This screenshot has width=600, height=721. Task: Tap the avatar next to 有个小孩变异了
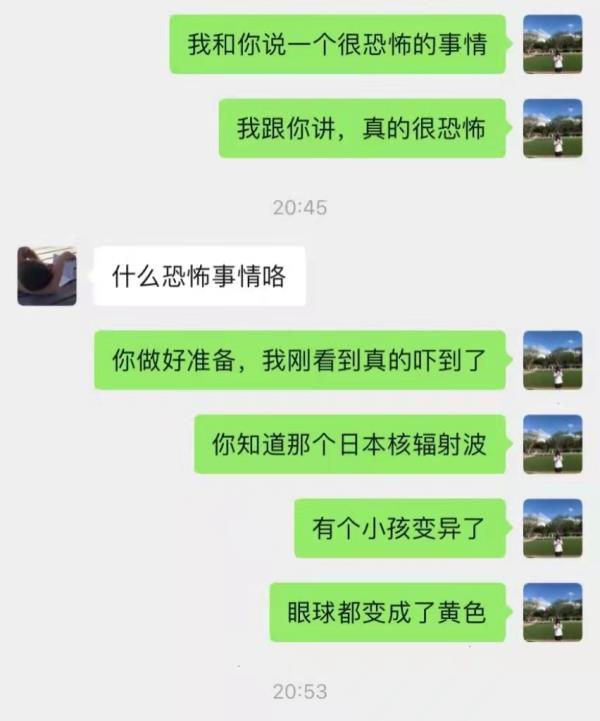(552, 528)
